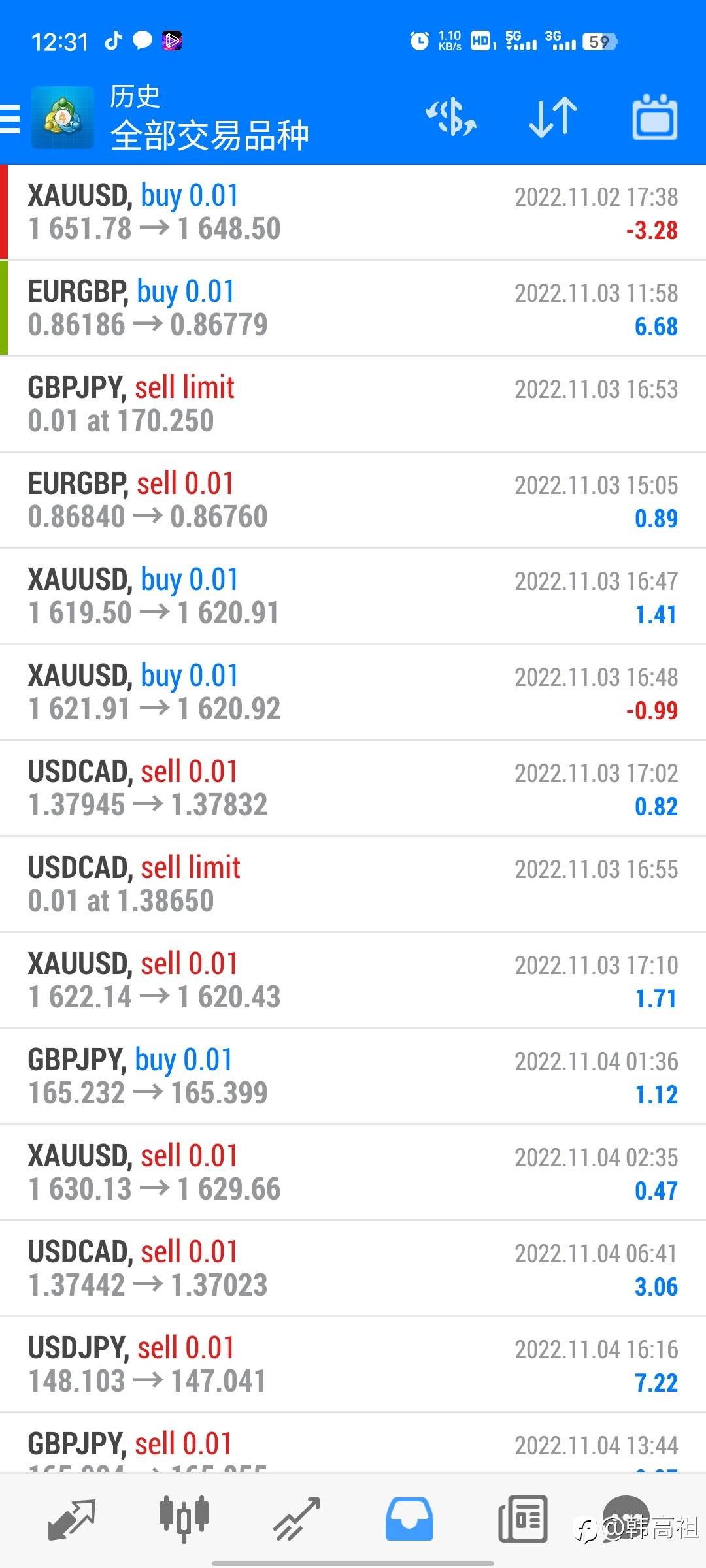The width and height of the screenshot is (706, 1568).
Task: Go to the Trade tab
Action: (296, 1518)
